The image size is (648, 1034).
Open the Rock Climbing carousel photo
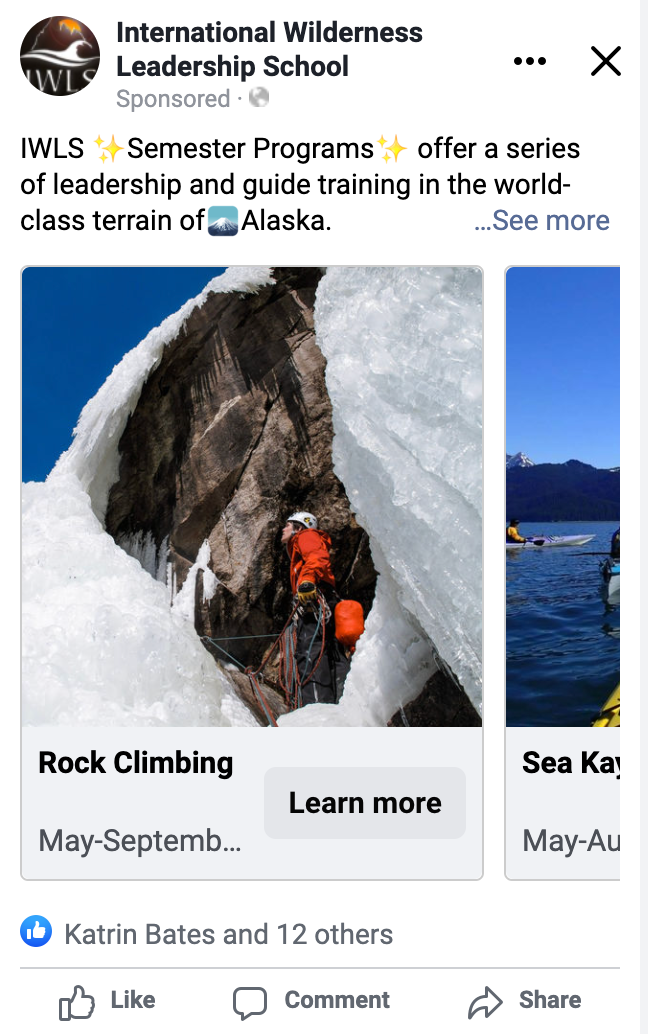252,496
